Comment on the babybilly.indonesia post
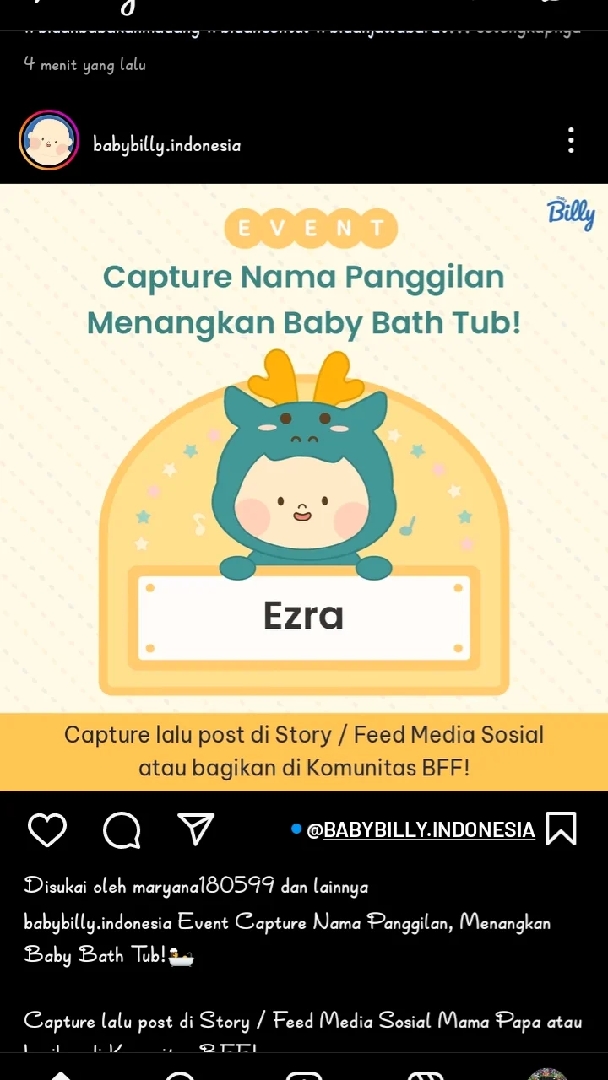The width and height of the screenshot is (608, 1080). [x=121, y=829]
